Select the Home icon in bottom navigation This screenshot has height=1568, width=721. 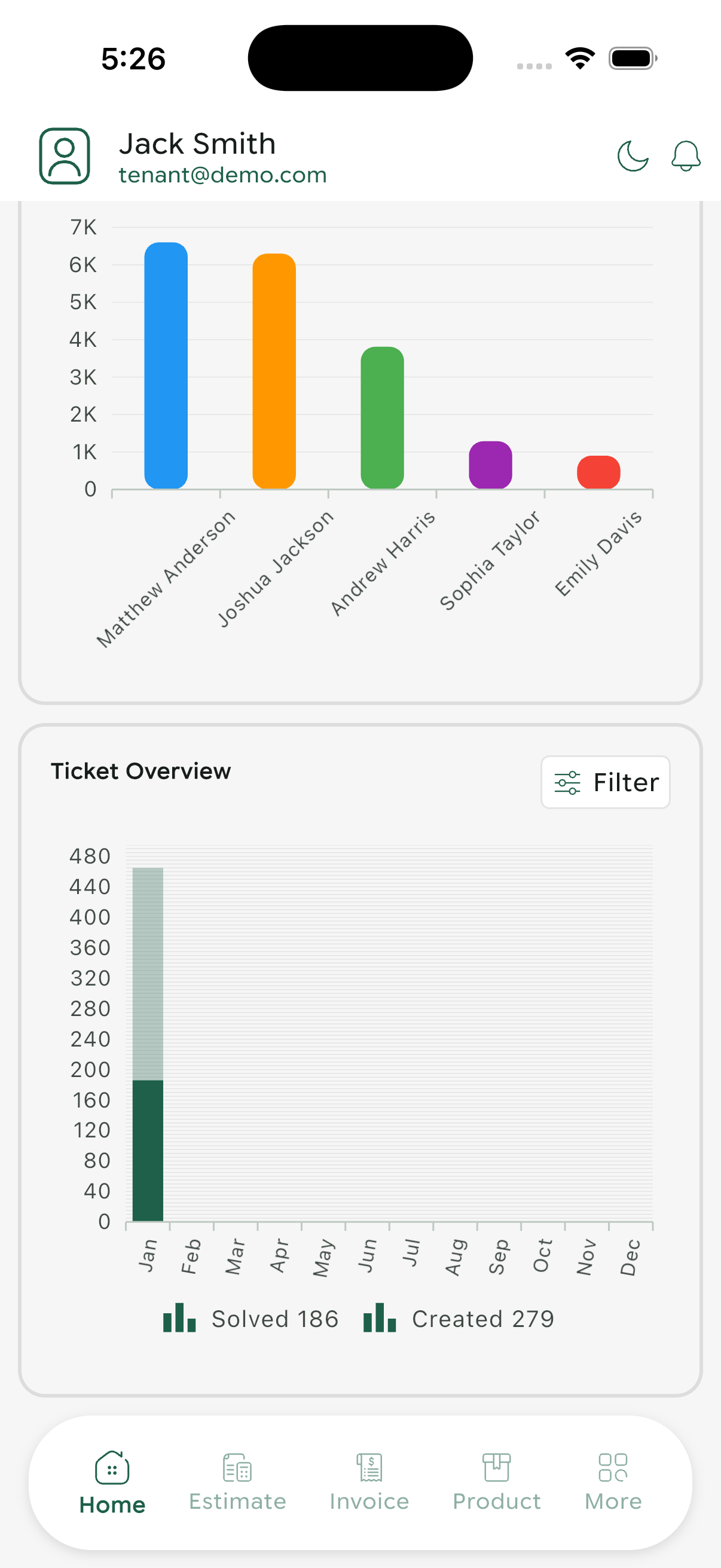coord(112,1468)
